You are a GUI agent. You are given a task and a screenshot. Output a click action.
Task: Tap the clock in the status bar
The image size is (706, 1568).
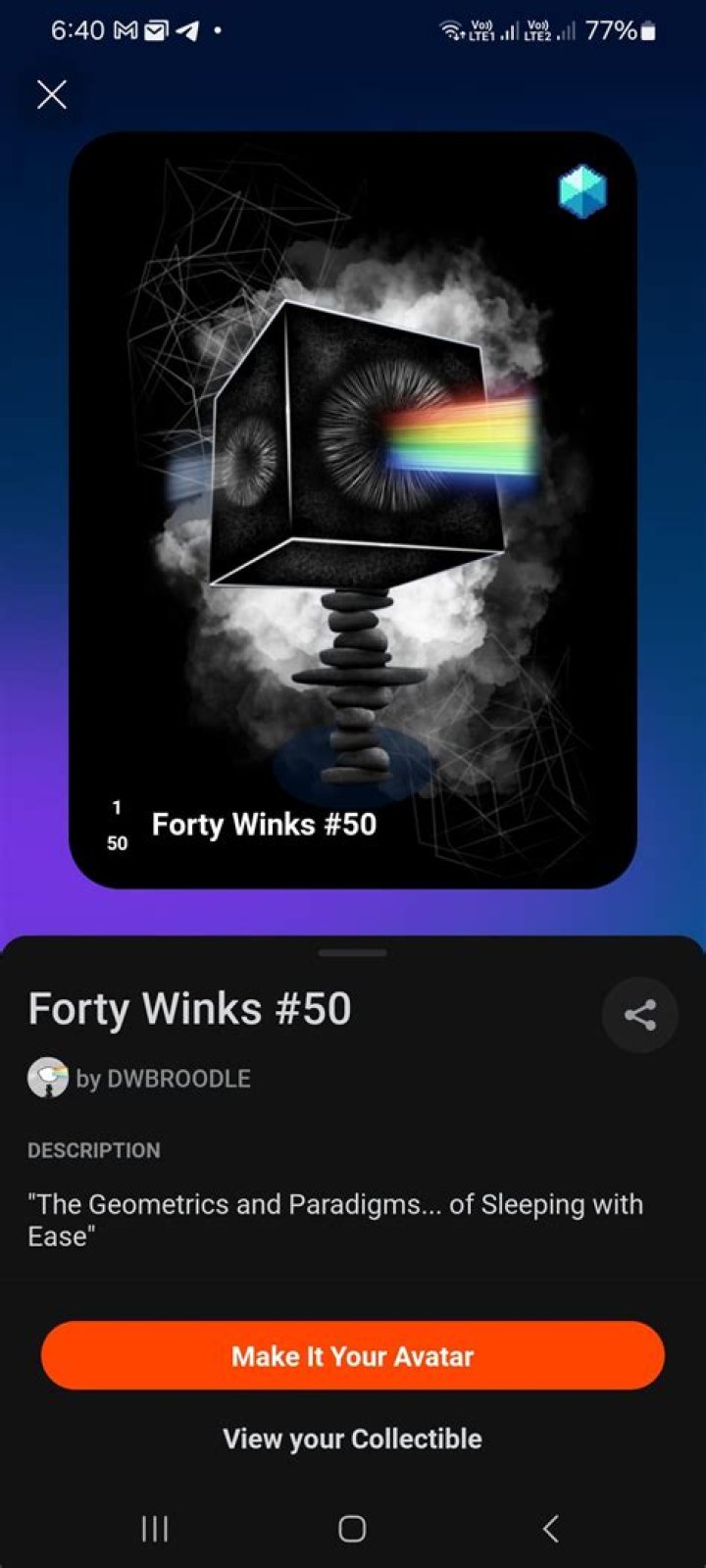78,30
